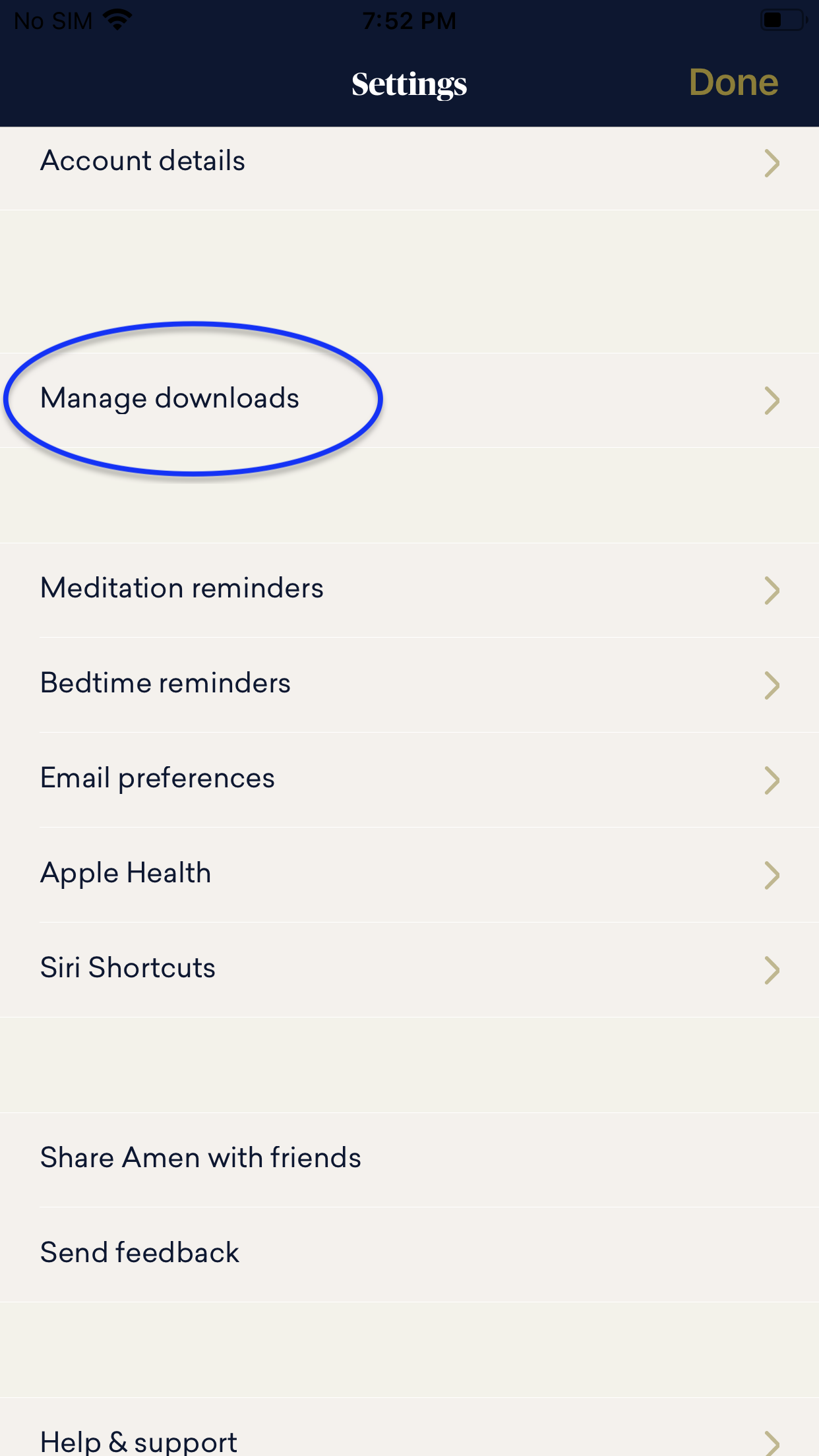Open Siri Shortcuts
The width and height of the screenshot is (819, 1456).
[409, 970]
